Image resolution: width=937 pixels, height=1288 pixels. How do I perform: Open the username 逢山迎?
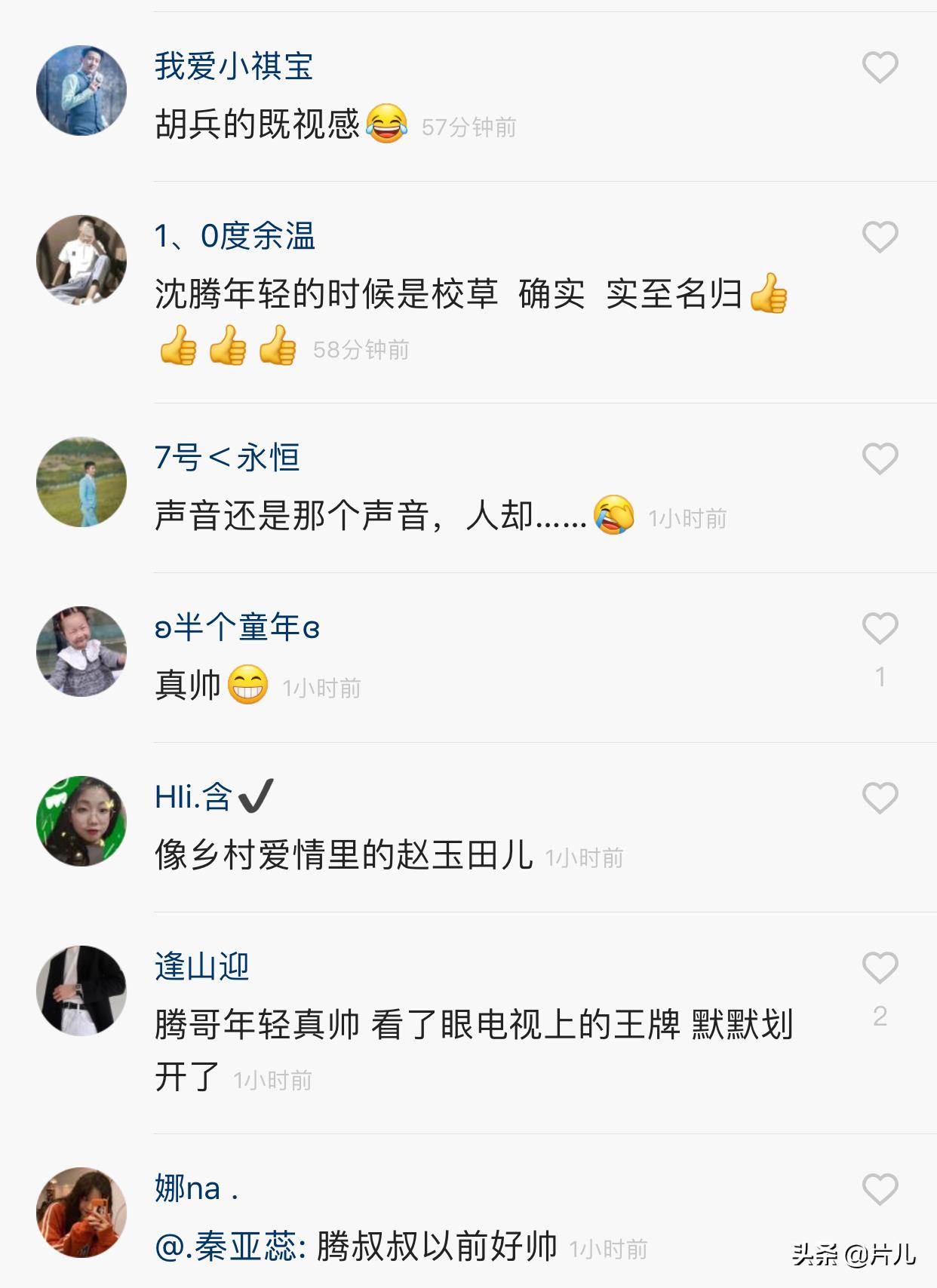[x=201, y=967]
